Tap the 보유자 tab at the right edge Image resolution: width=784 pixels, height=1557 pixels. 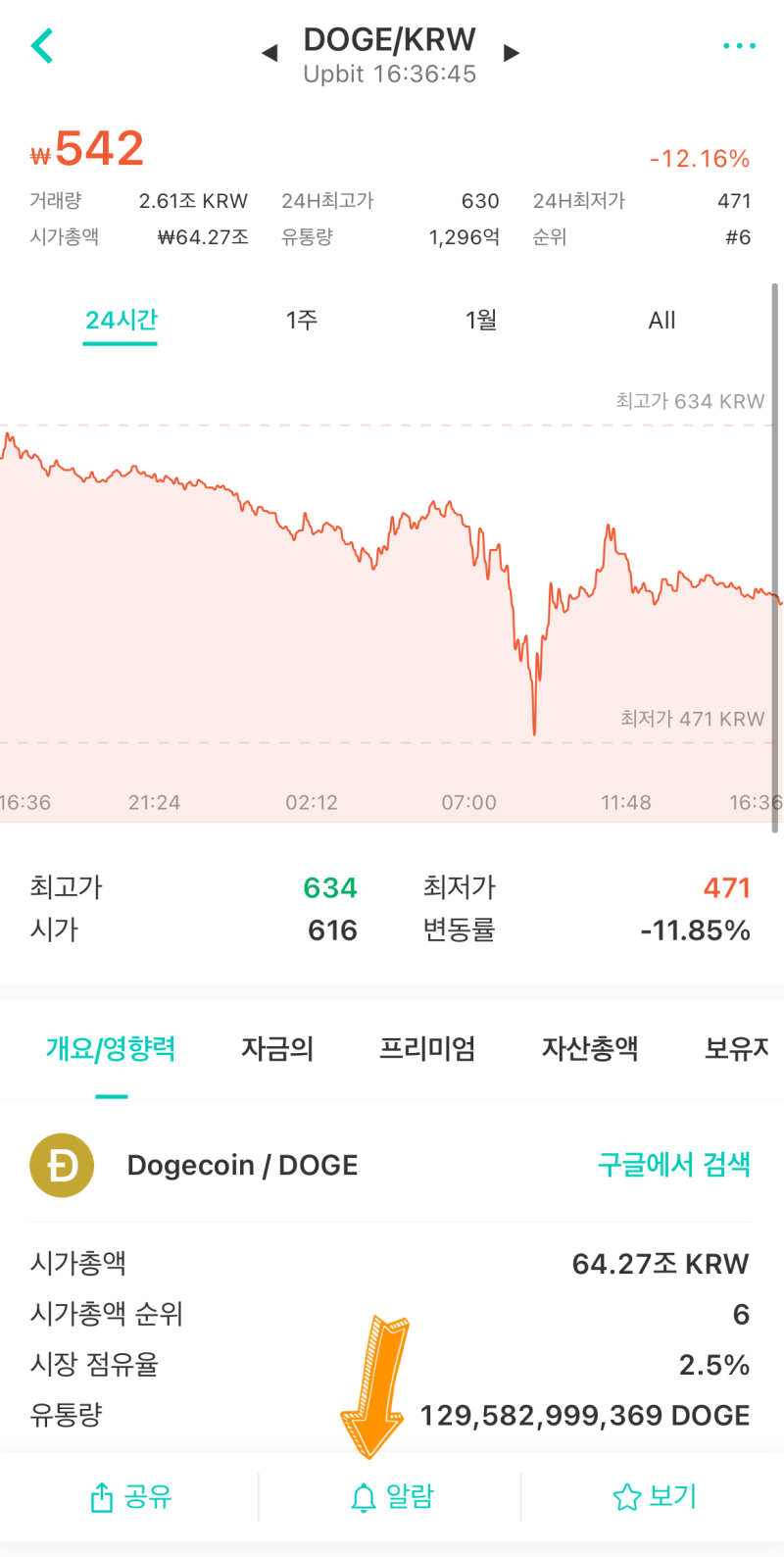tap(737, 1048)
